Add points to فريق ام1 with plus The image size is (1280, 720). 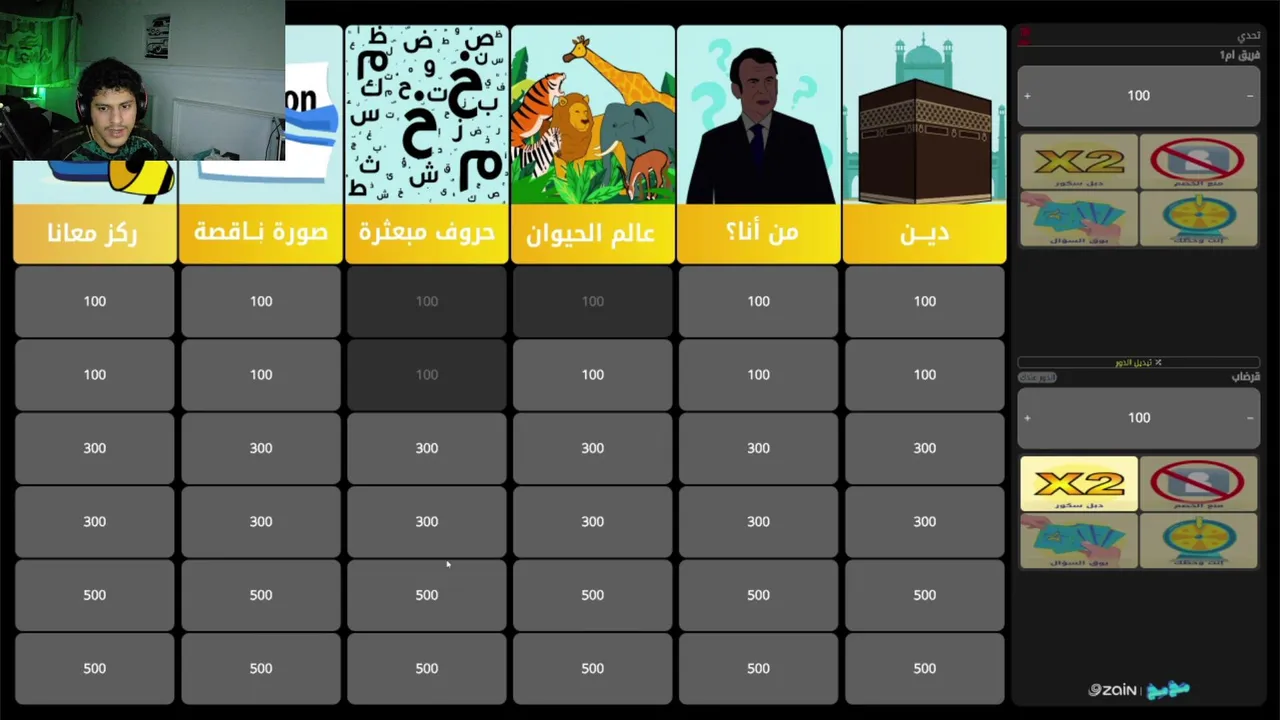click(1027, 96)
